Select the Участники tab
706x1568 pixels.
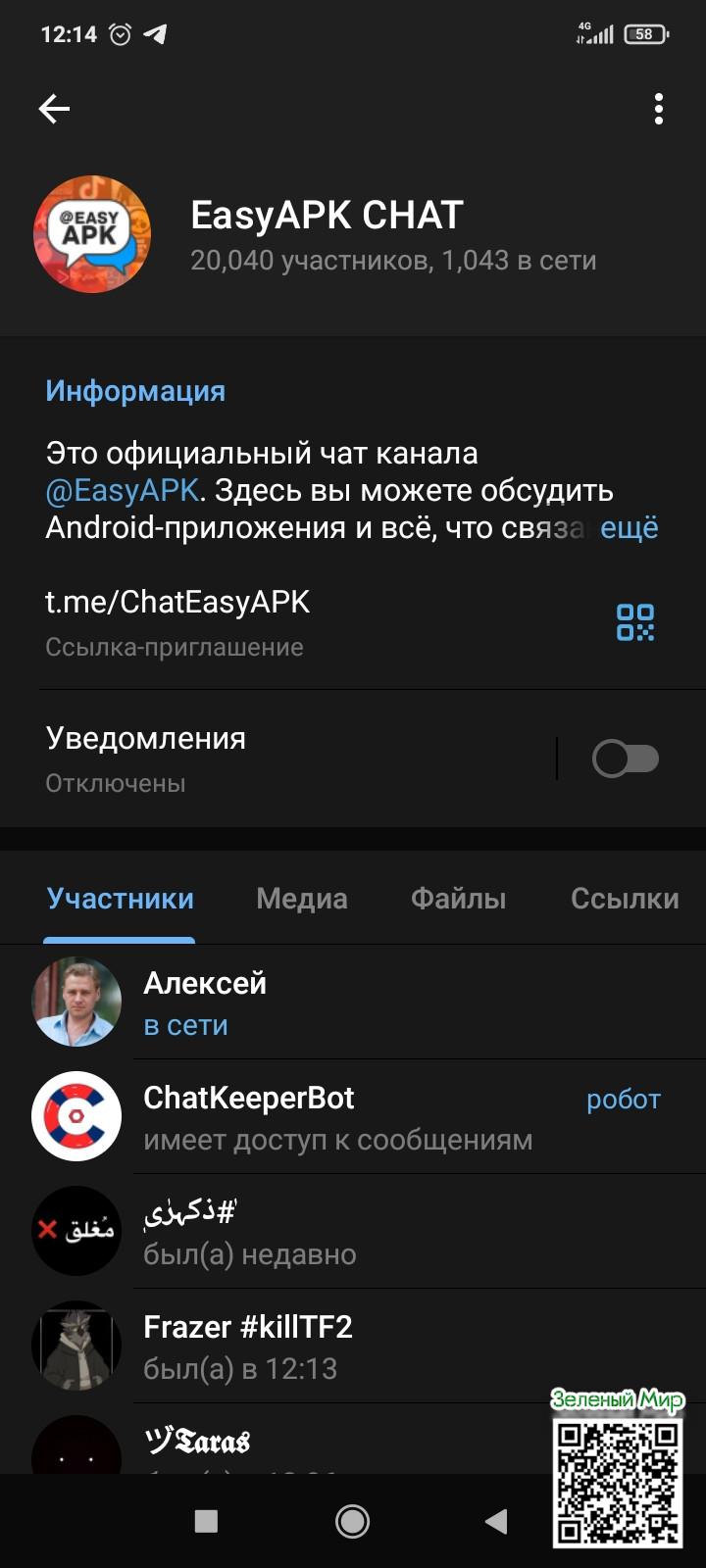(x=121, y=899)
